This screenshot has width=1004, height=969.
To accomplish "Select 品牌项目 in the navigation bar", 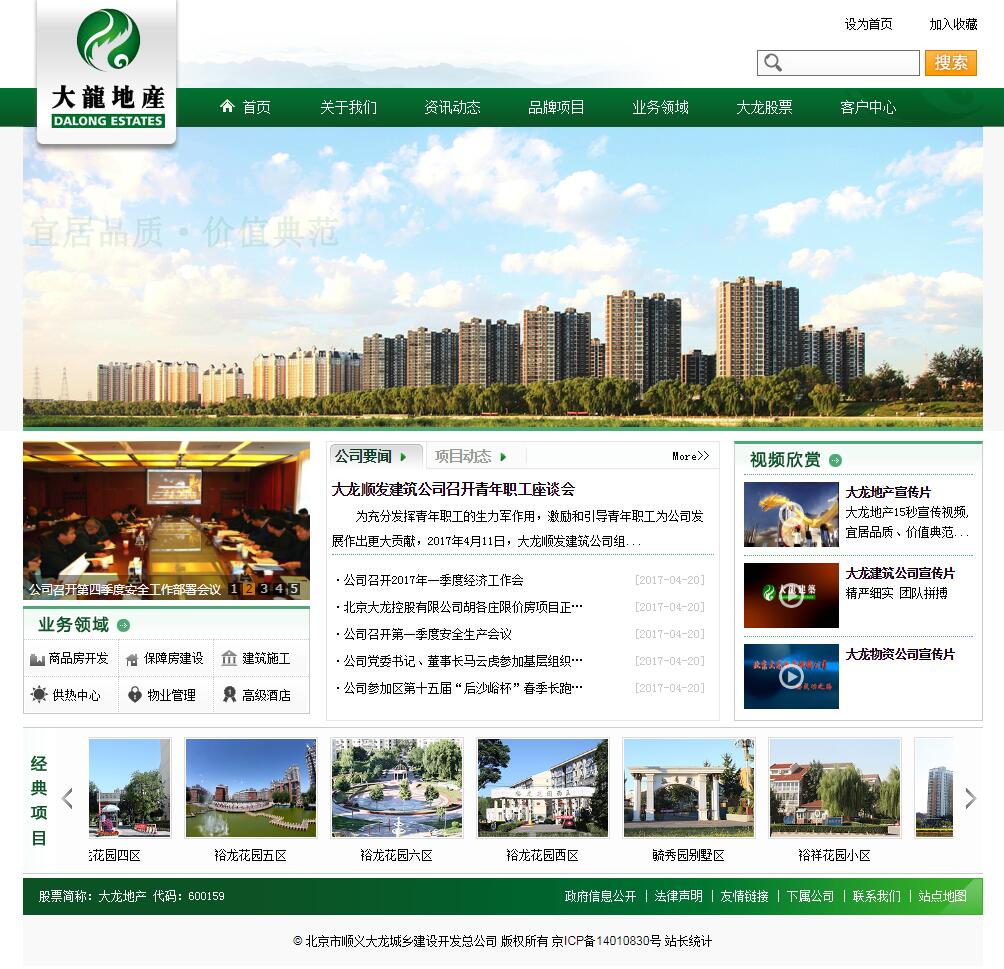I will 556,107.
